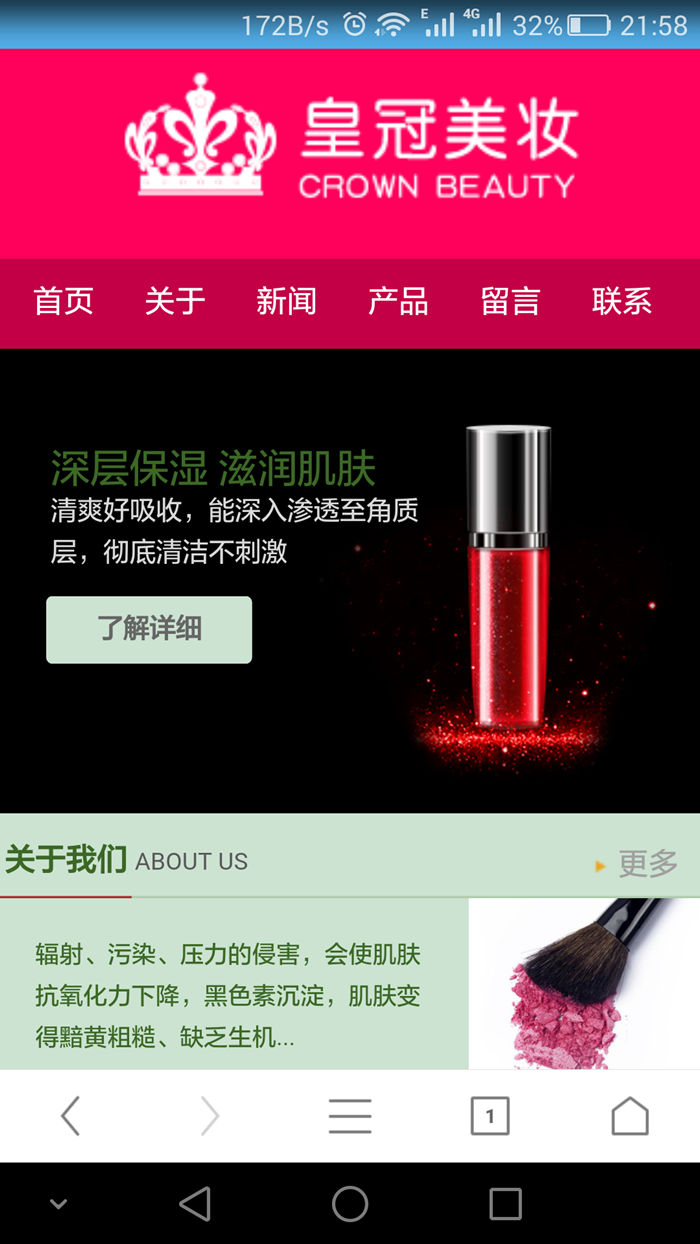This screenshot has width=700, height=1244.
Task: Go to browser home page
Action: pyautogui.click(x=630, y=1115)
